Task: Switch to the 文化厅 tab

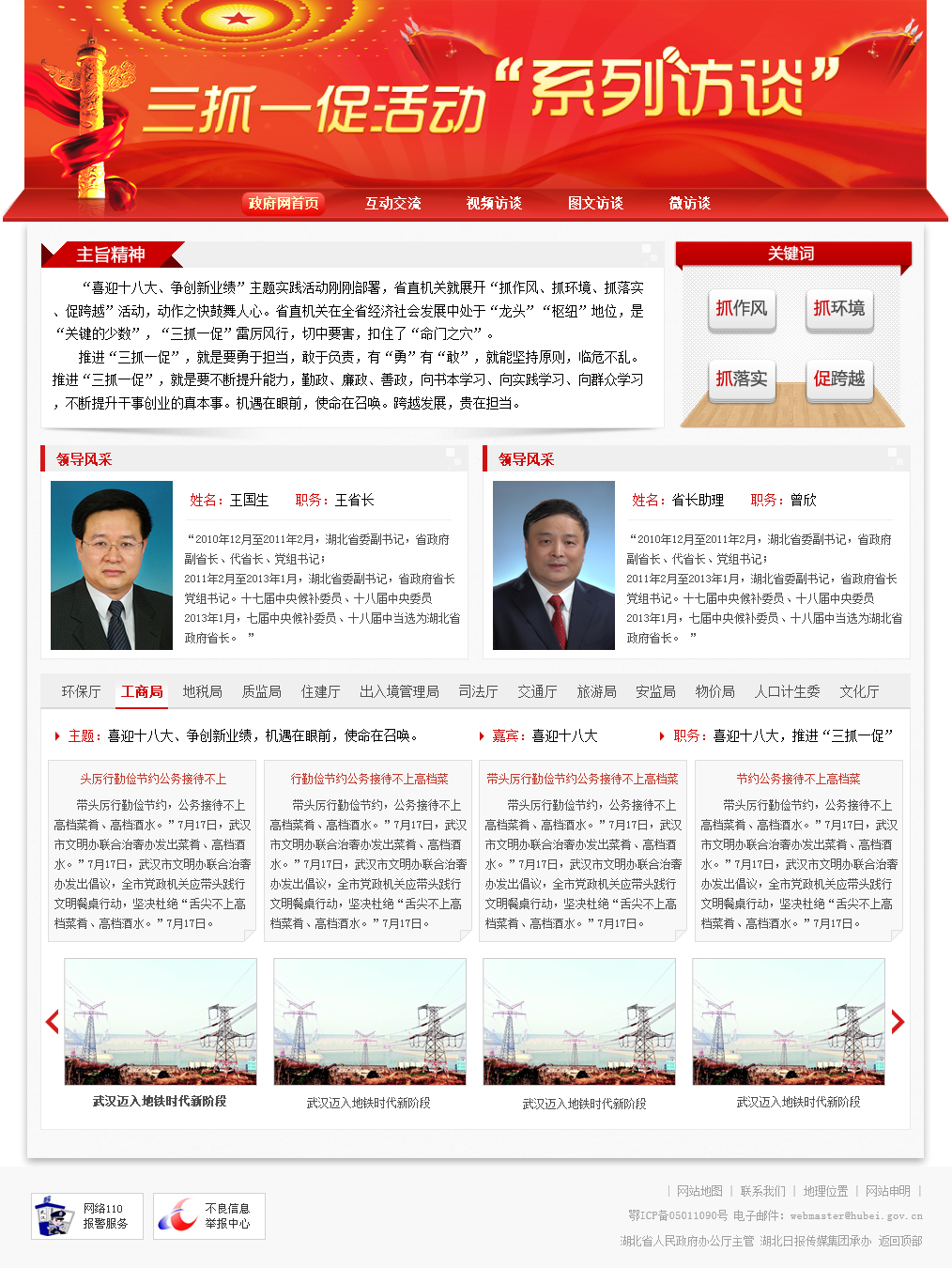Action: coord(859,691)
